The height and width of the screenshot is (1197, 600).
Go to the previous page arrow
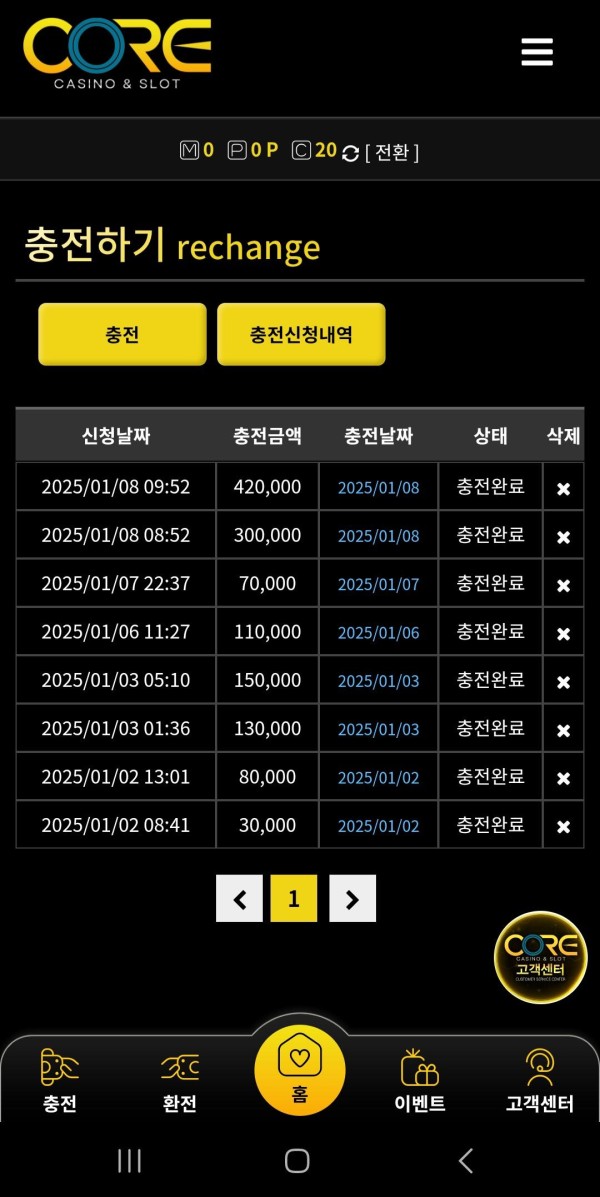[239, 899]
